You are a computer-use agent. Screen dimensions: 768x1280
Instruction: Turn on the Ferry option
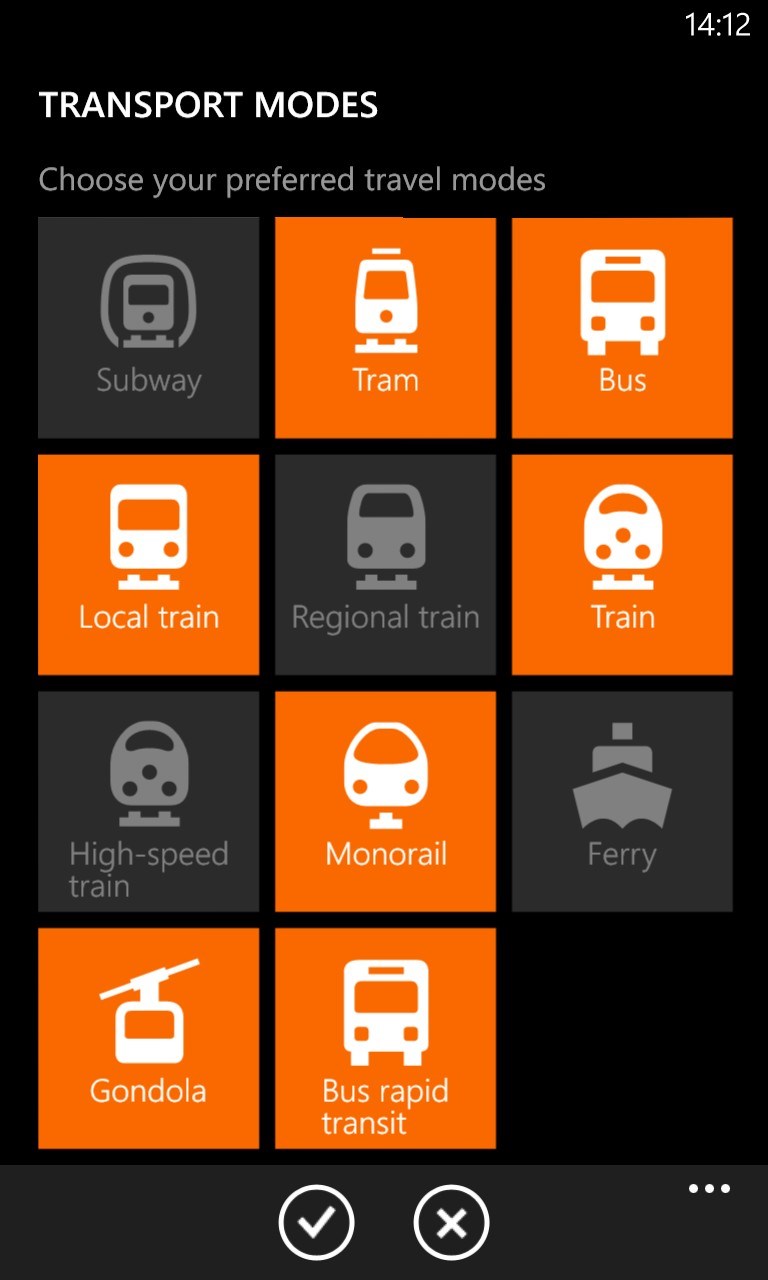coord(622,802)
